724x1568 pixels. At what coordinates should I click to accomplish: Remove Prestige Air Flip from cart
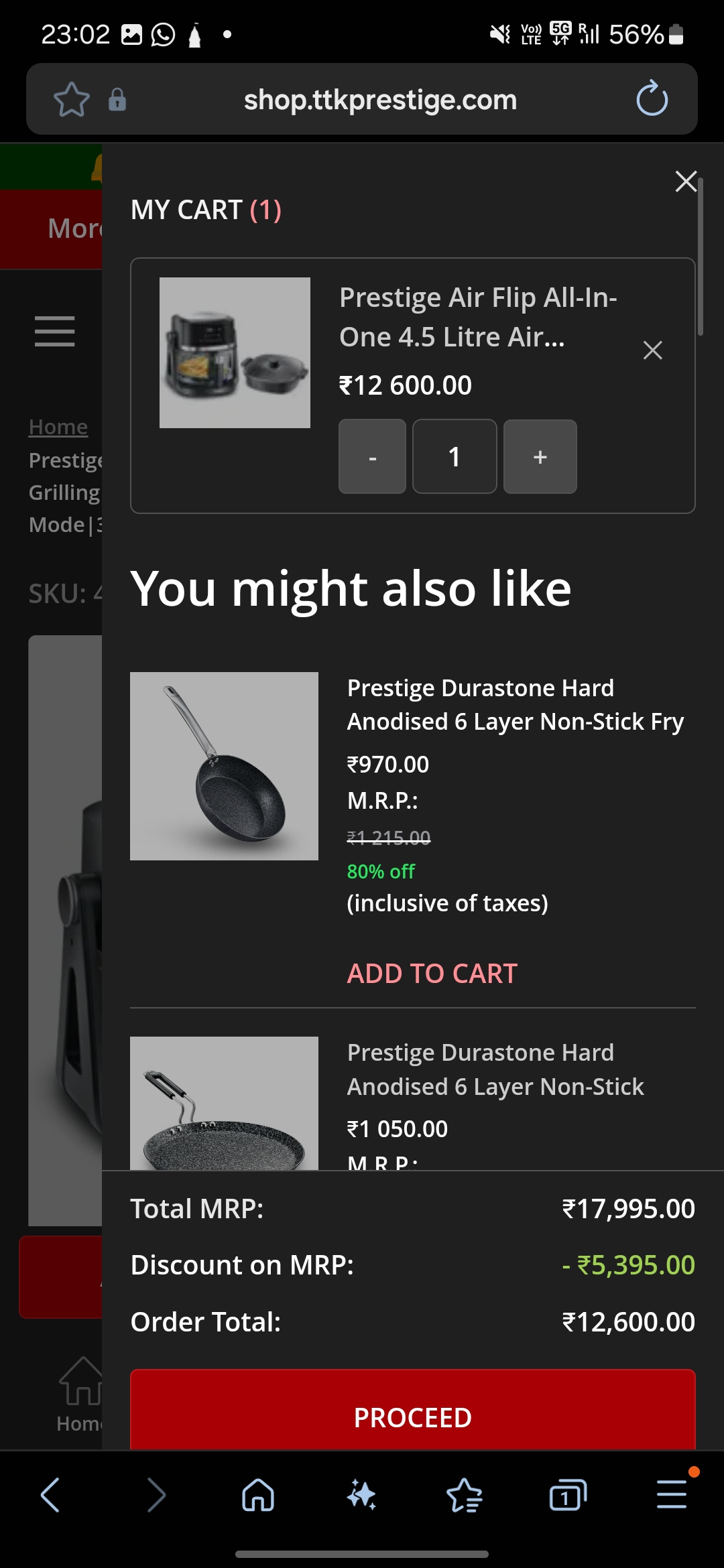point(652,350)
